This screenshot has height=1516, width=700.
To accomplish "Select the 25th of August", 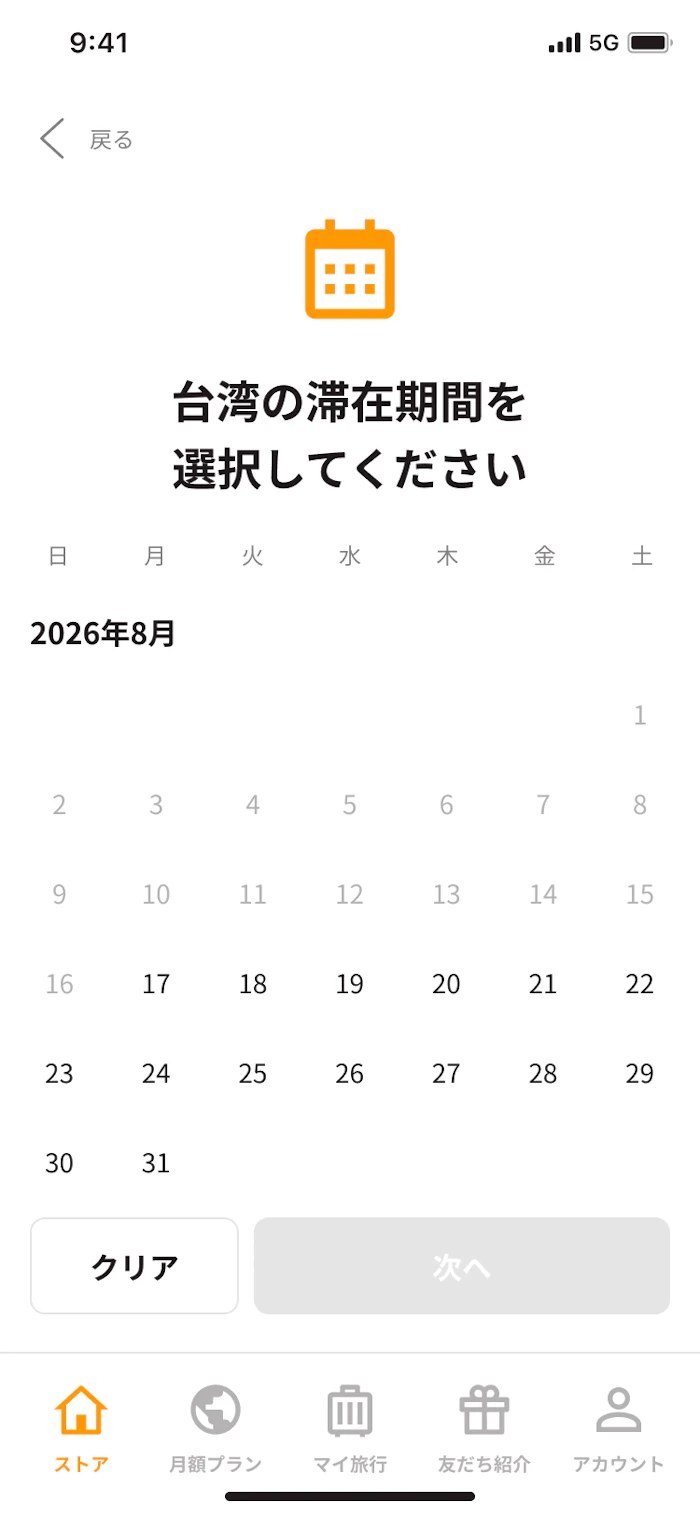I will click(x=253, y=1074).
